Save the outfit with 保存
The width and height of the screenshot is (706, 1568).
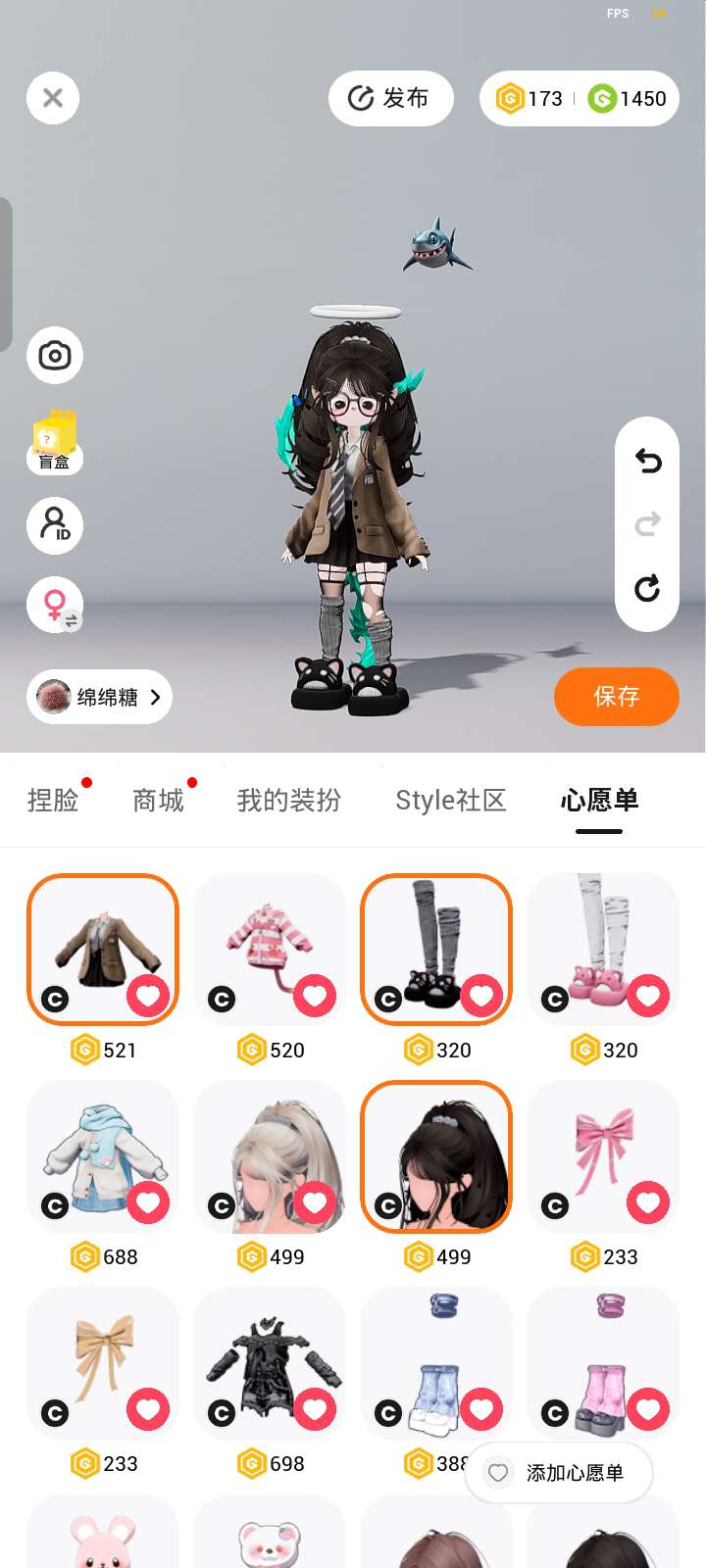point(616,697)
